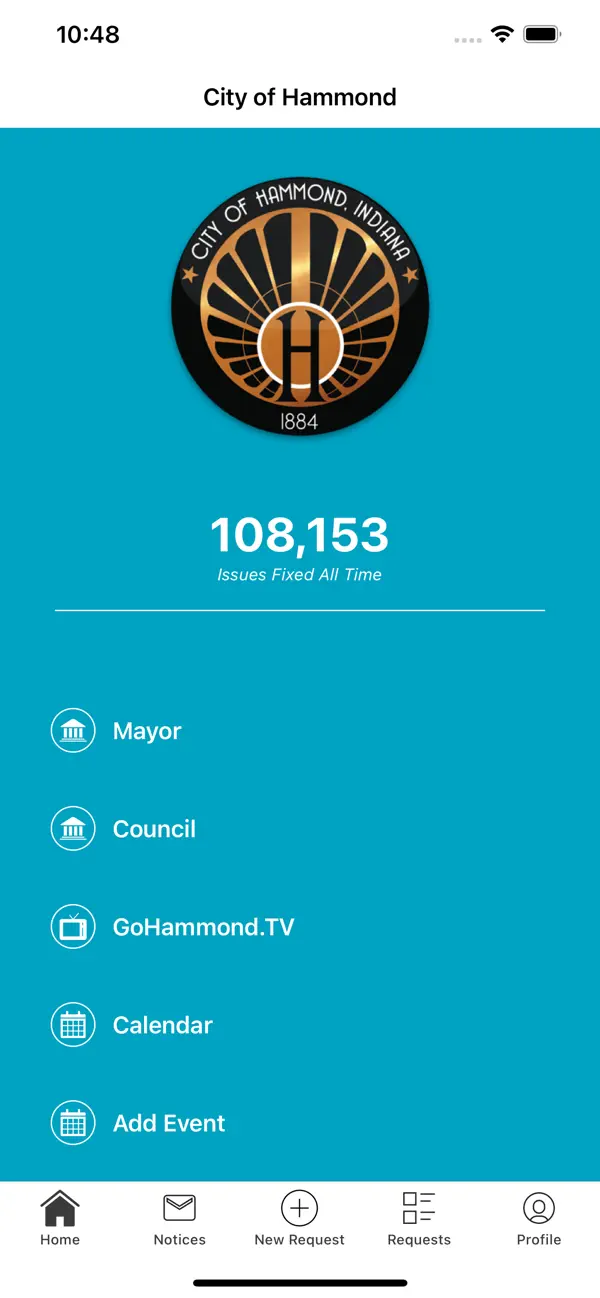Image resolution: width=600 pixels, height=1298 pixels.
Task: Switch to the Requests tab
Action: point(419,1219)
